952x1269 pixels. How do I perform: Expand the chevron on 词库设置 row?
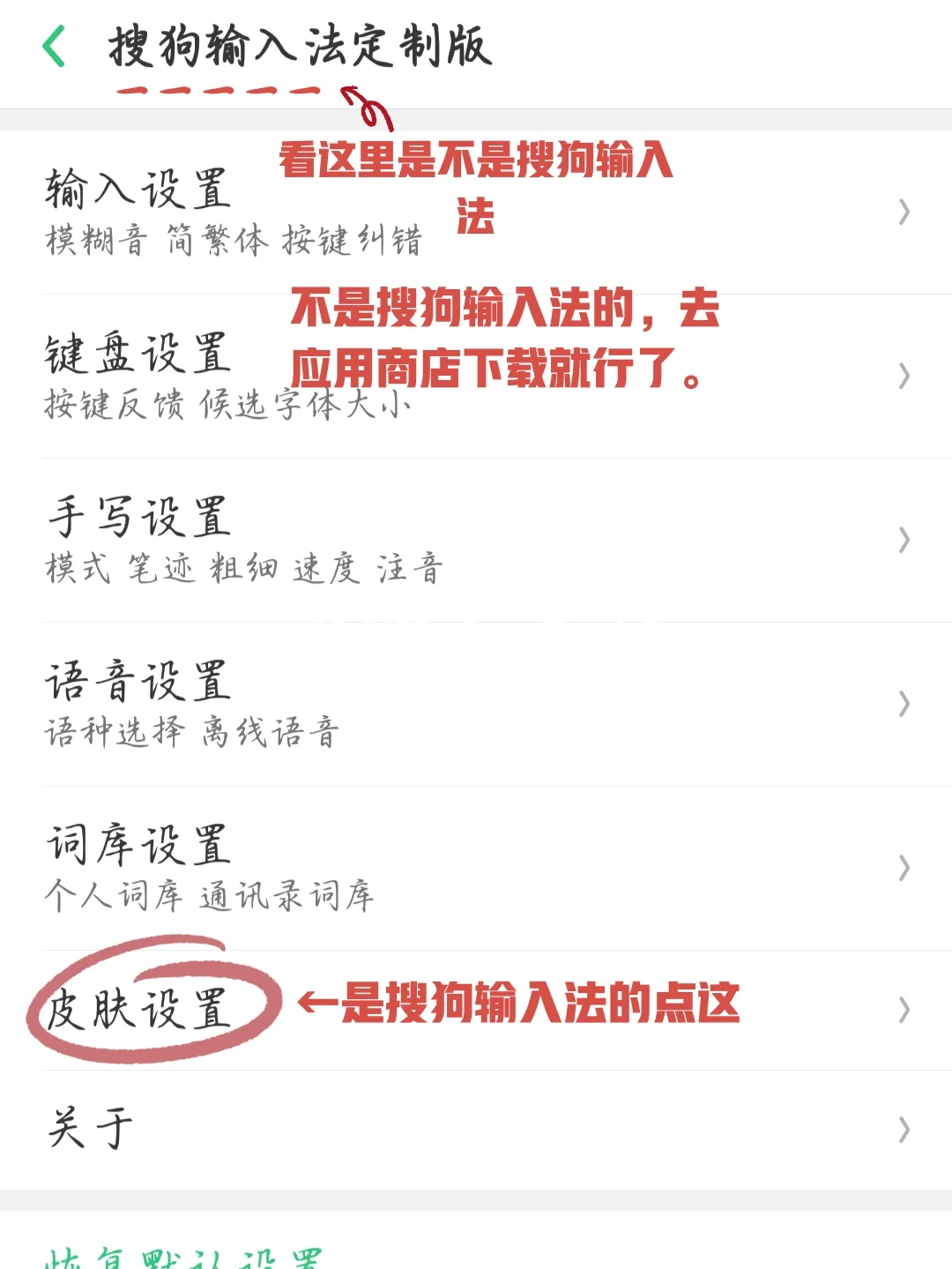(x=903, y=868)
